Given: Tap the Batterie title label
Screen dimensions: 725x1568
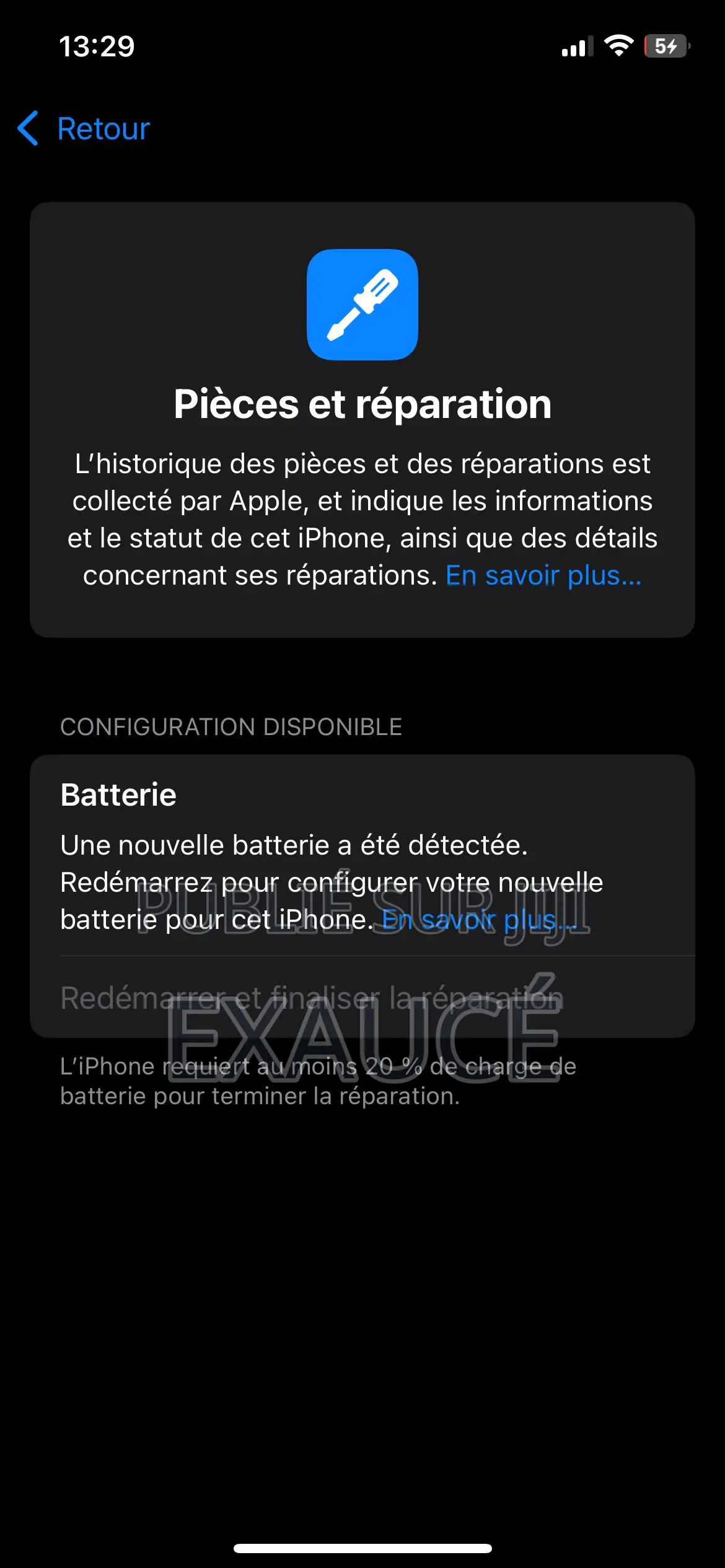Looking at the screenshot, I should (x=118, y=795).
